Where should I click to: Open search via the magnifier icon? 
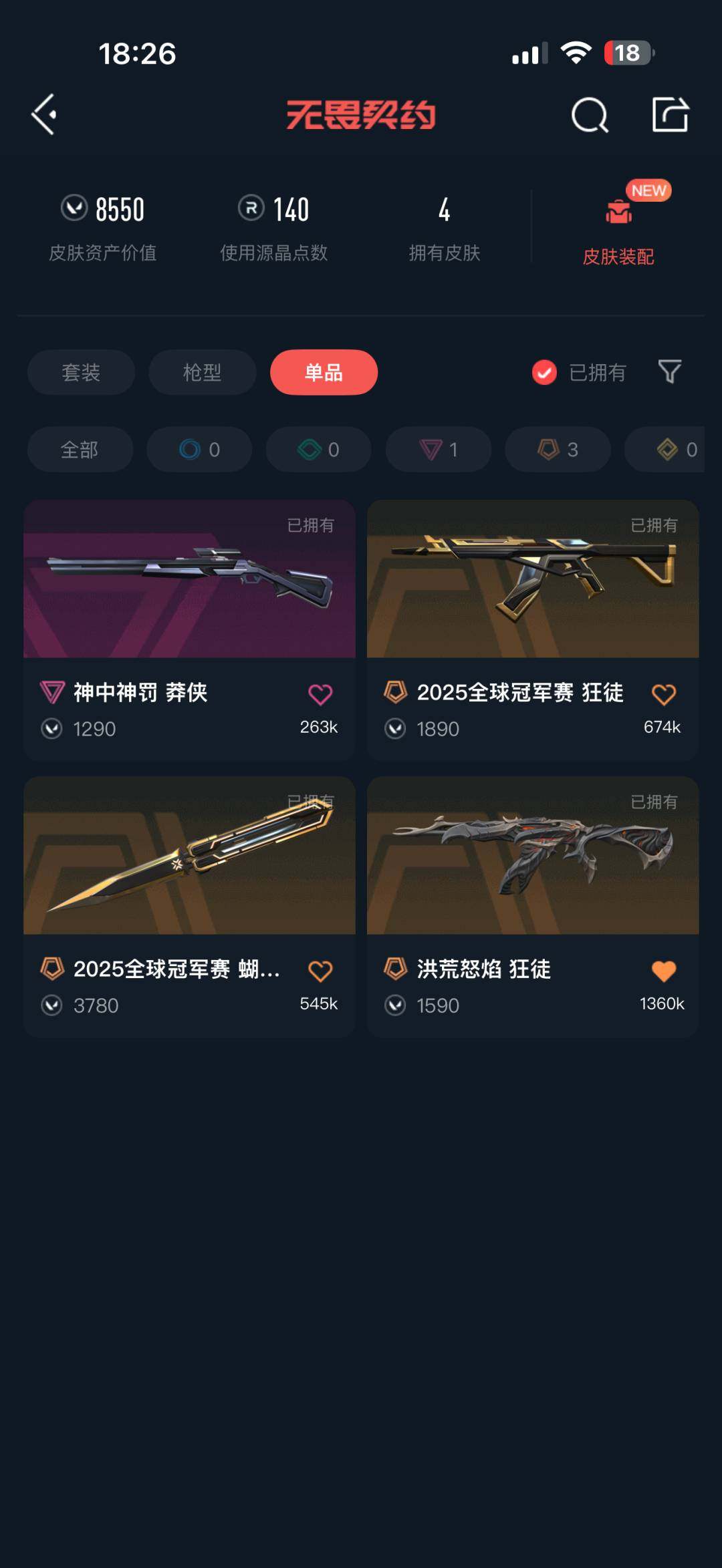tap(590, 115)
